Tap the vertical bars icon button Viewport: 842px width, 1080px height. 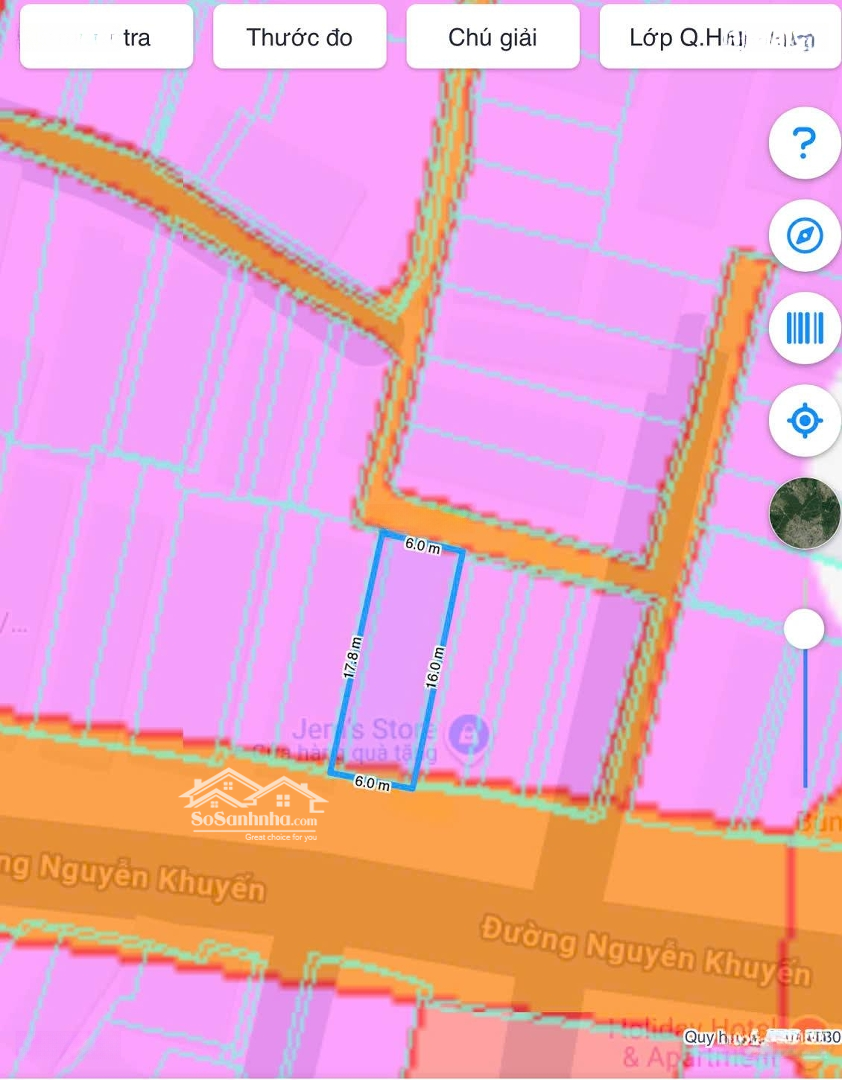coord(804,328)
